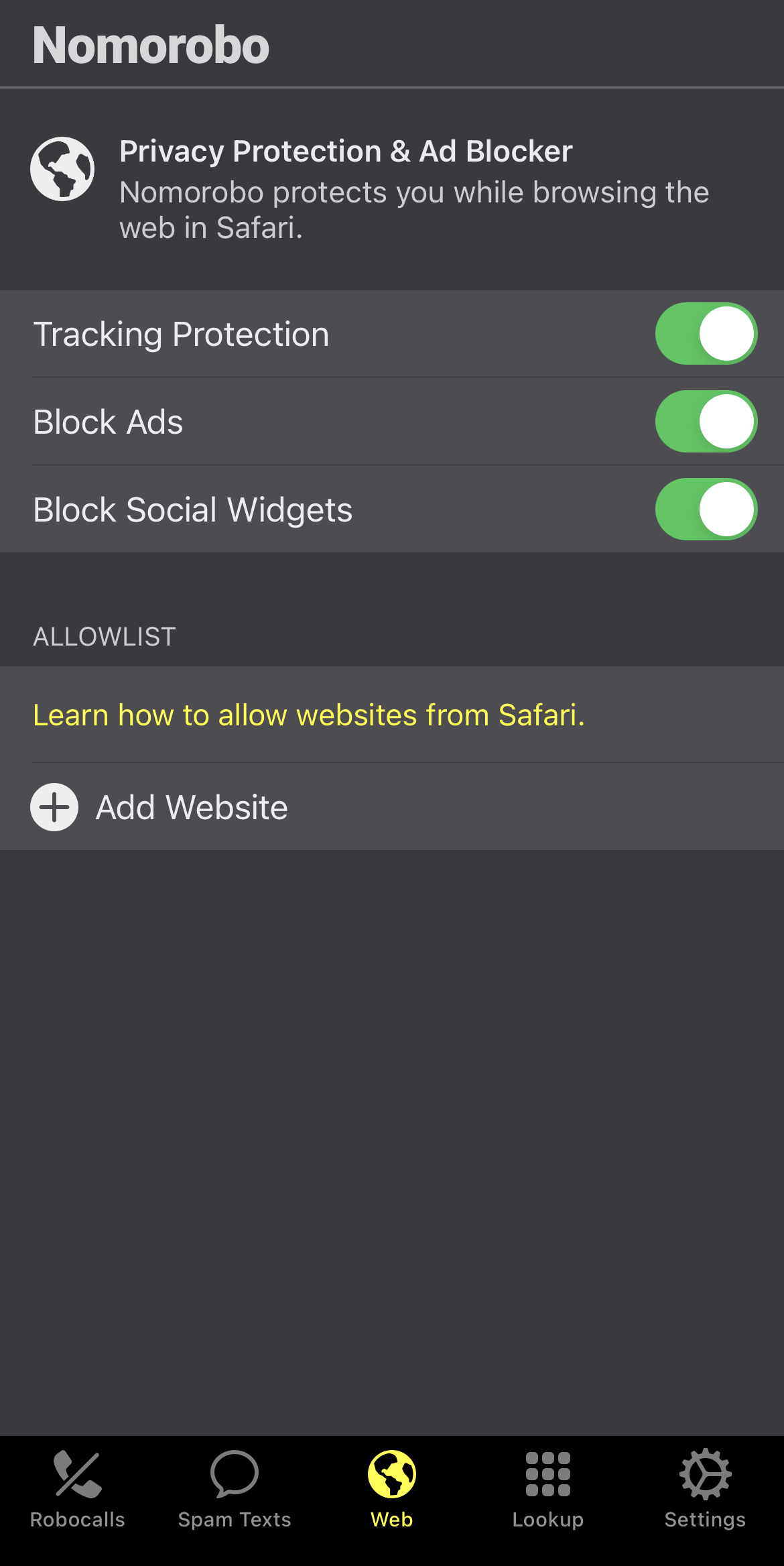Toggle Block Social Widgets off
This screenshot has height=1566, width=784.
[706, 509]
